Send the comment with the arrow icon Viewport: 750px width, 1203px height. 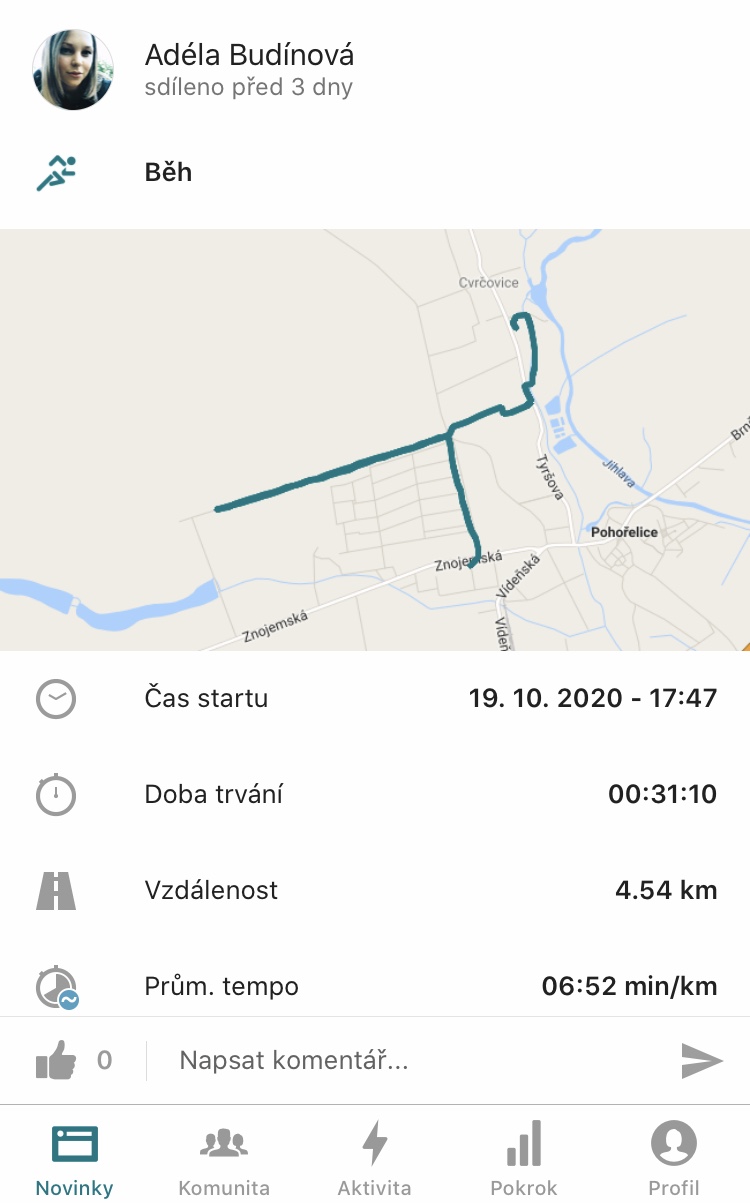[702, 1060]
